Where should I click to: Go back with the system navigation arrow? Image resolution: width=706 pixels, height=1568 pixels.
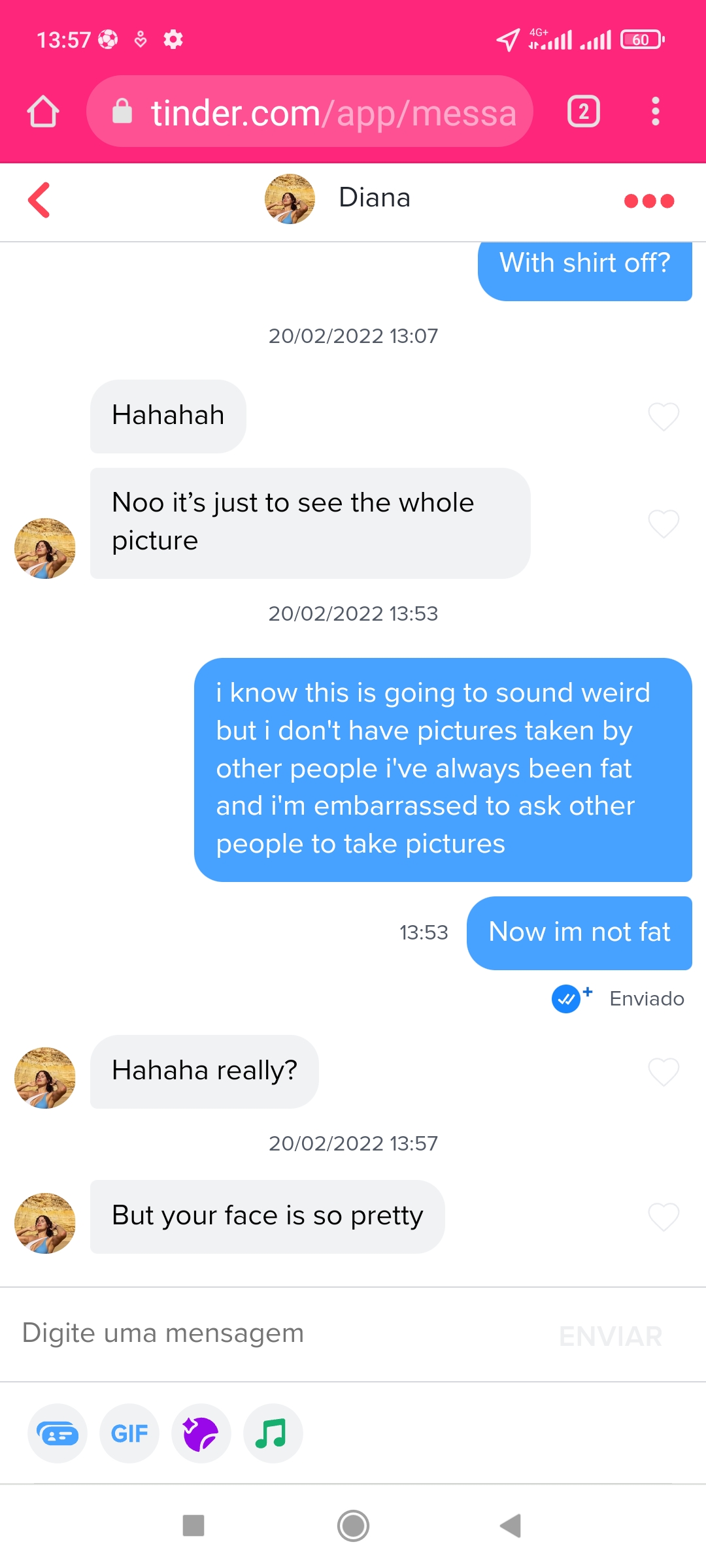tap(510, 1526)
